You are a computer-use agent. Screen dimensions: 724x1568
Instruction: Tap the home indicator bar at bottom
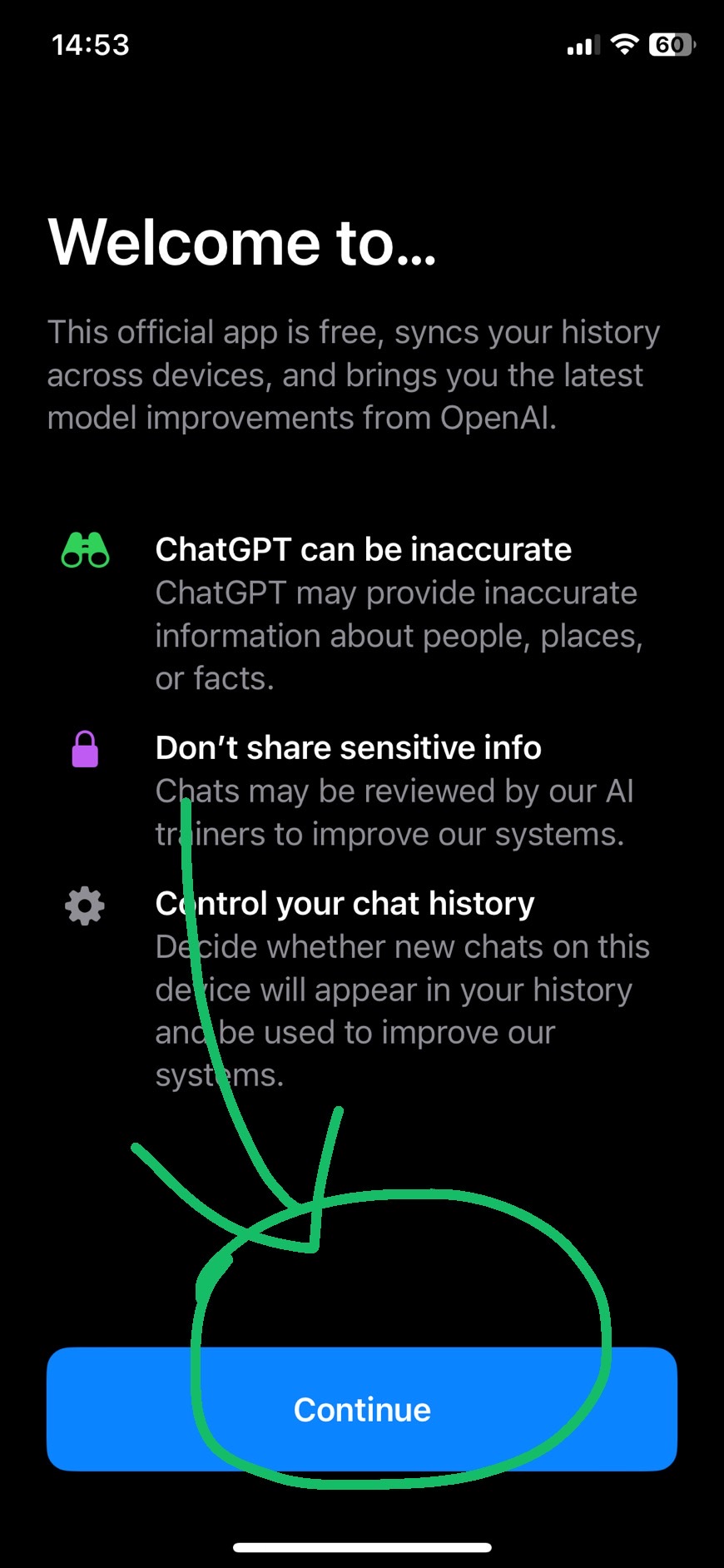pos(362,1544)
